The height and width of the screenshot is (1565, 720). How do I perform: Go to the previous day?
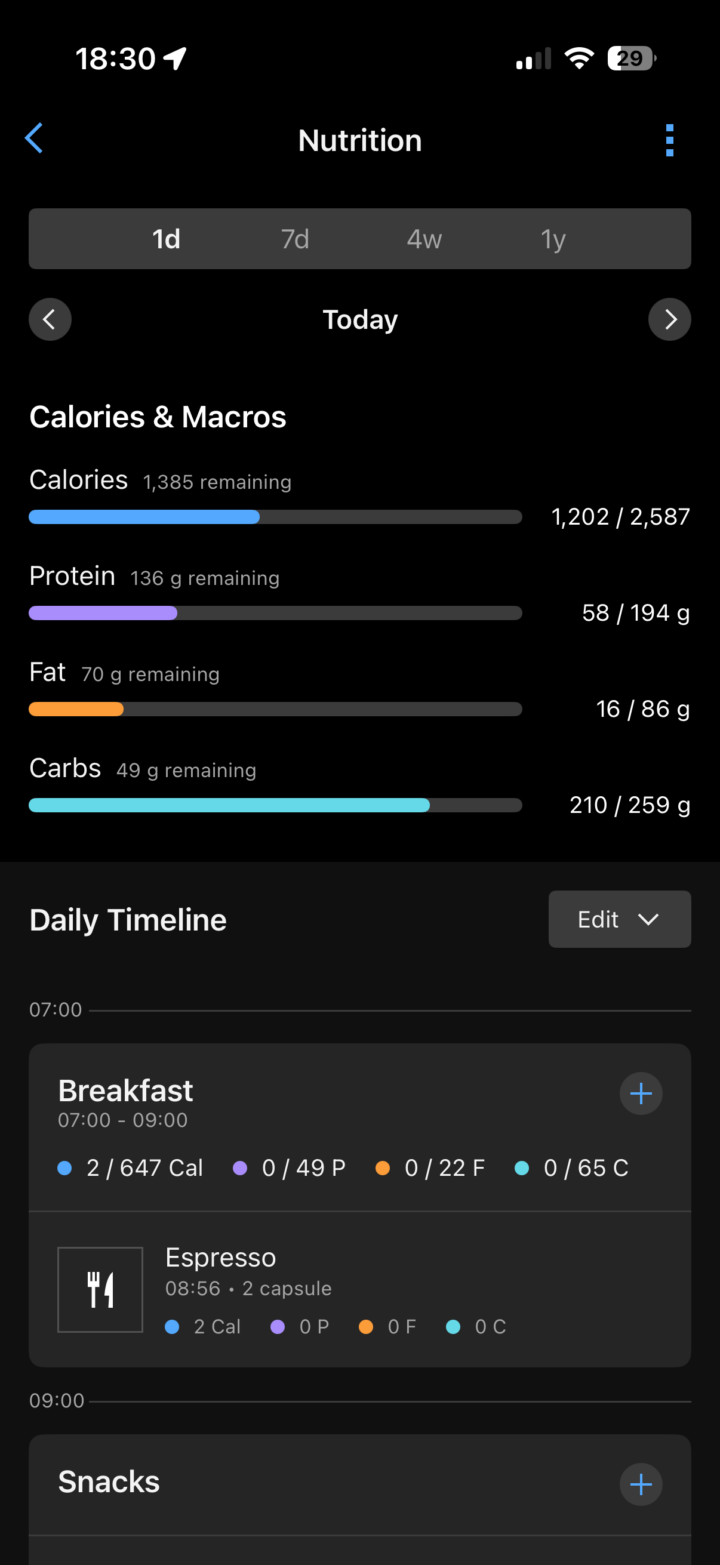50,320
